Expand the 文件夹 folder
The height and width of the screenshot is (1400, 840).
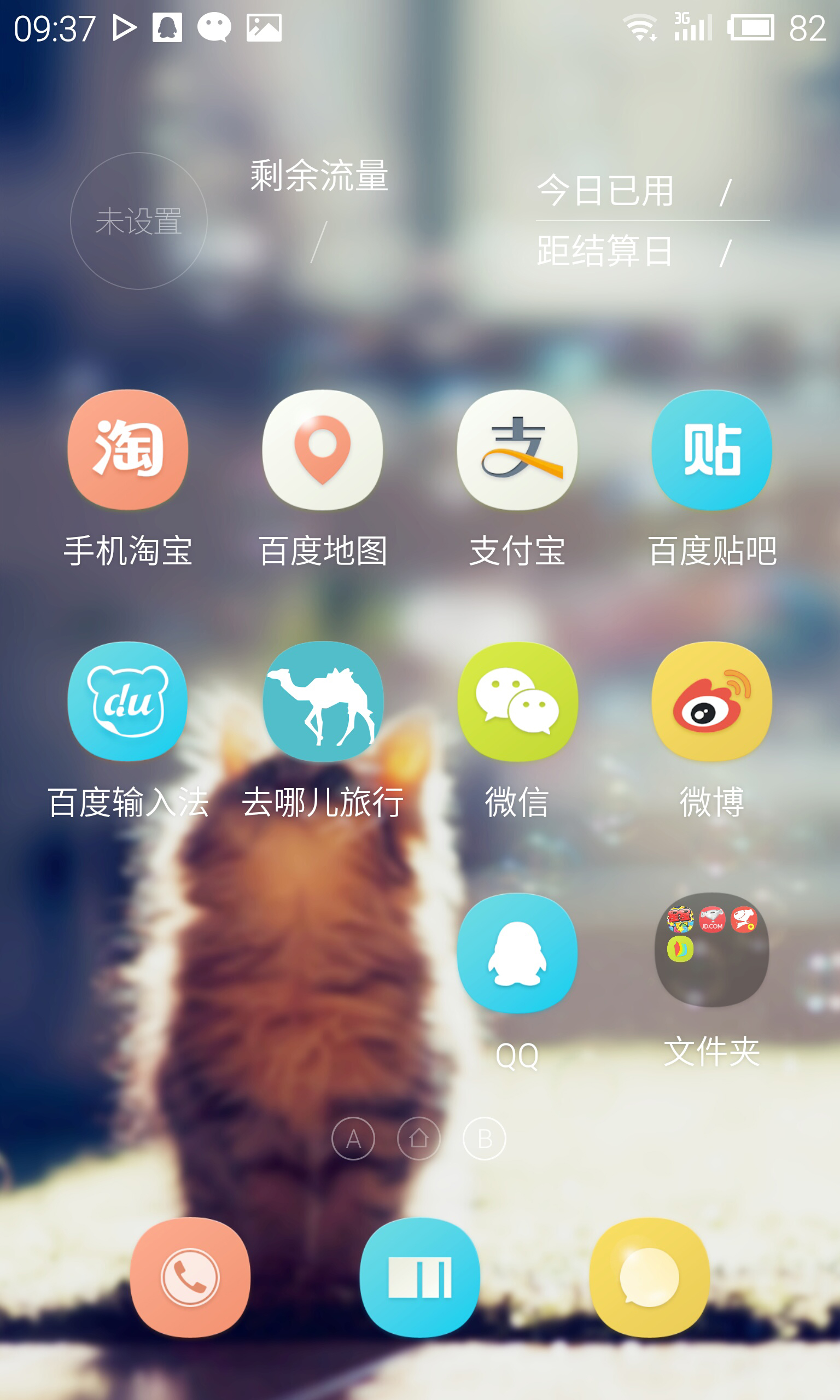711,950
